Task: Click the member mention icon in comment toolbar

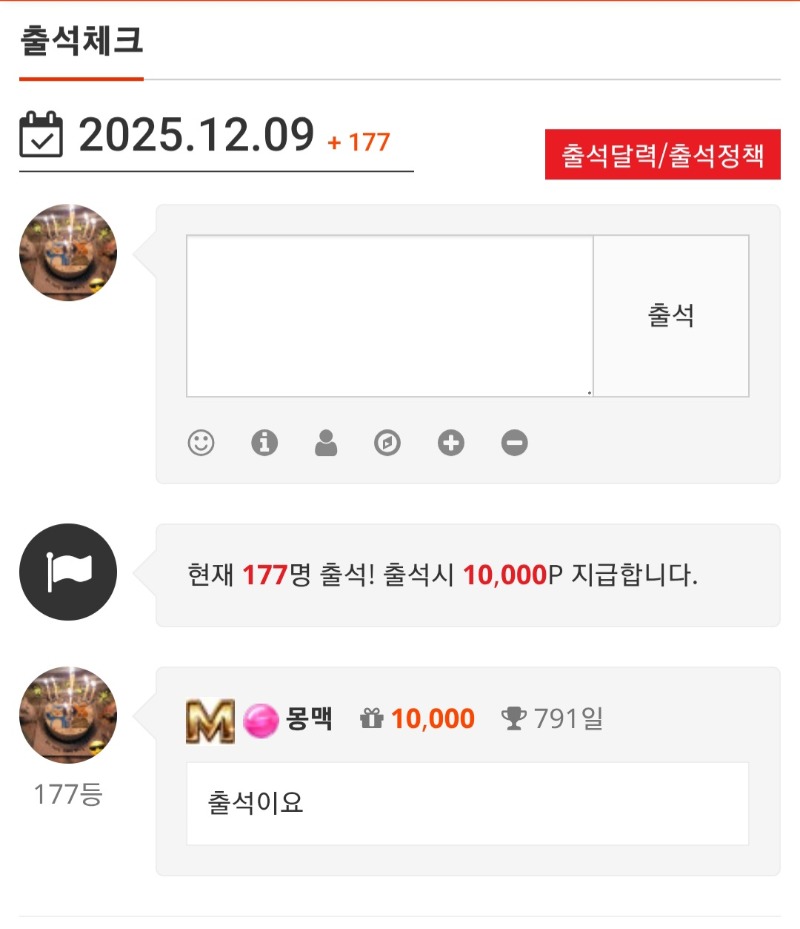Action: click(x=327, y=442)
